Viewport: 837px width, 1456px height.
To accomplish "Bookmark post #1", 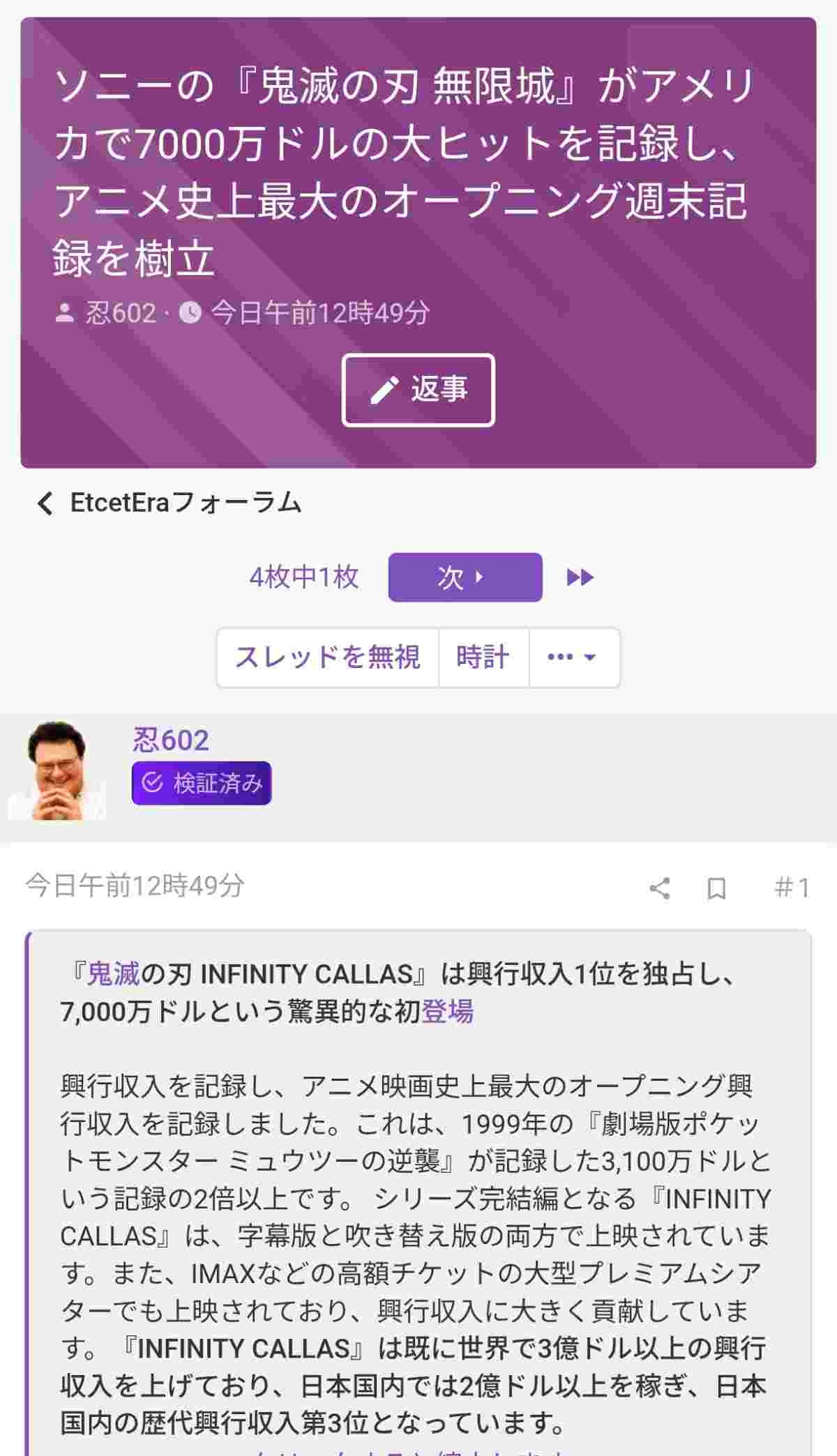I will (x=716, y=888).
